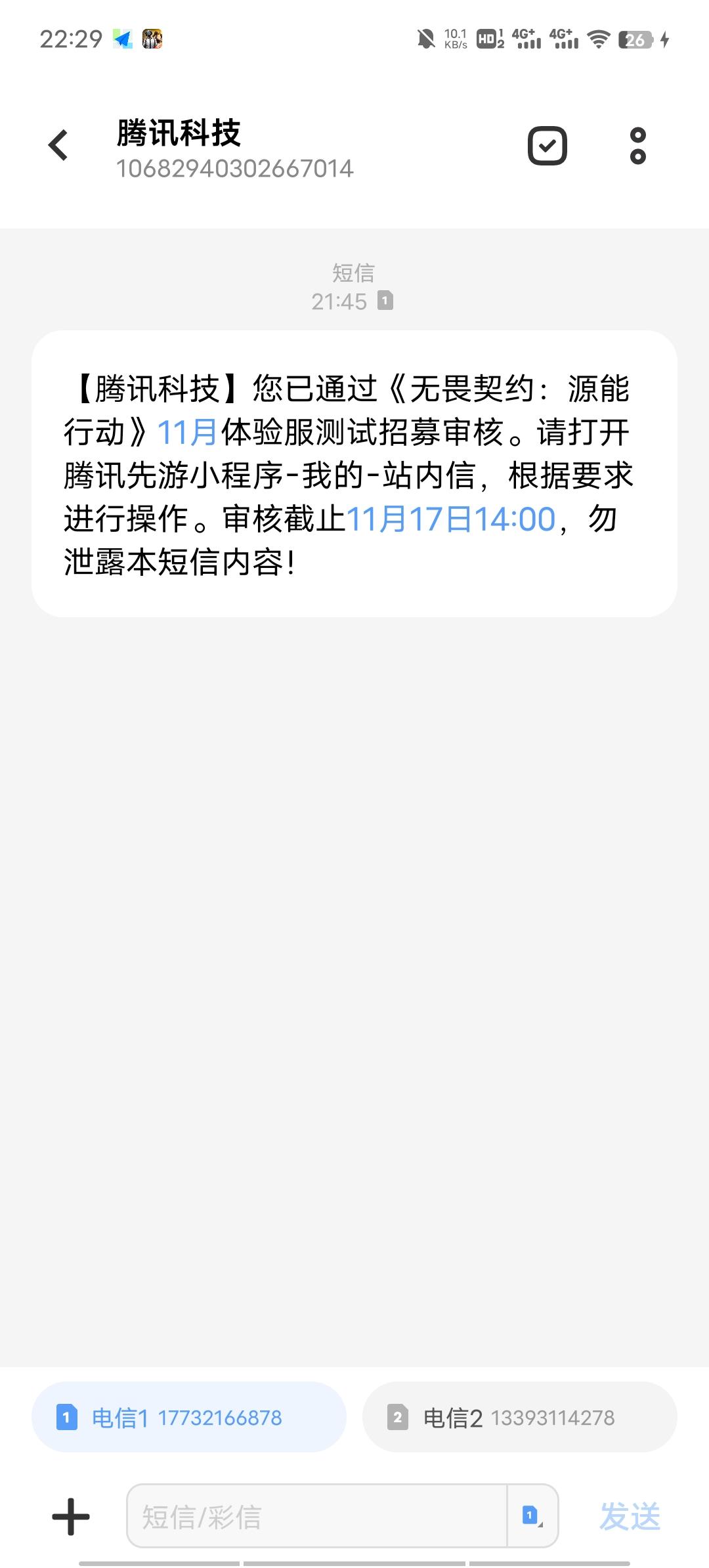Switch to SIM 电信2 13393114278
709x1568 pixels.
click(519, 1418)
